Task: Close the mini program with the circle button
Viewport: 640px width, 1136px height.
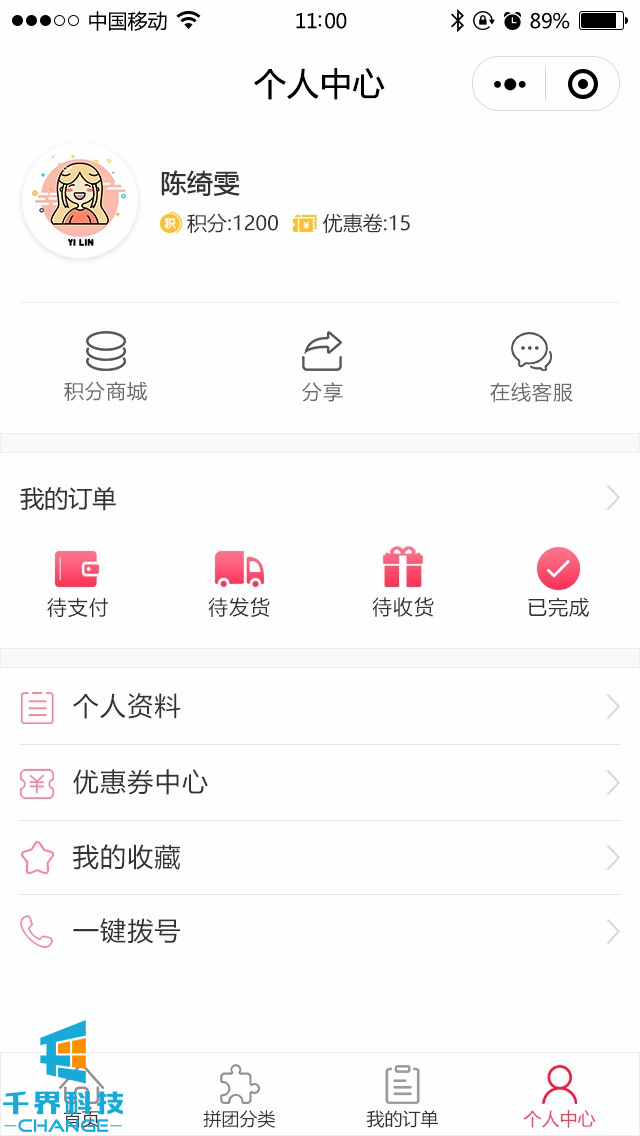Action: tap(582, 84)
